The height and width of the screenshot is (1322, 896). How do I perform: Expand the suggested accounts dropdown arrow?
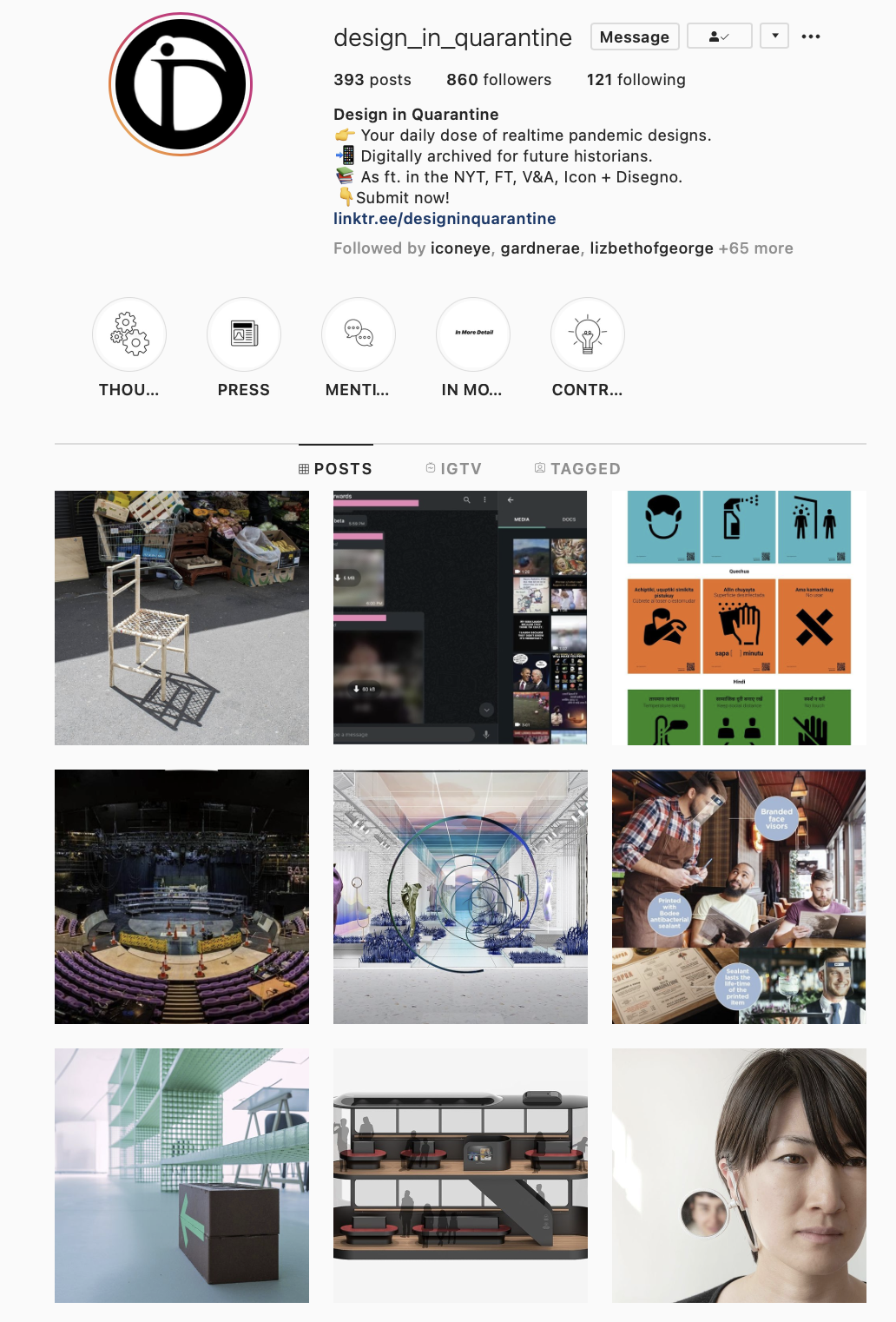pyautogui.click(x=774, y=36)
